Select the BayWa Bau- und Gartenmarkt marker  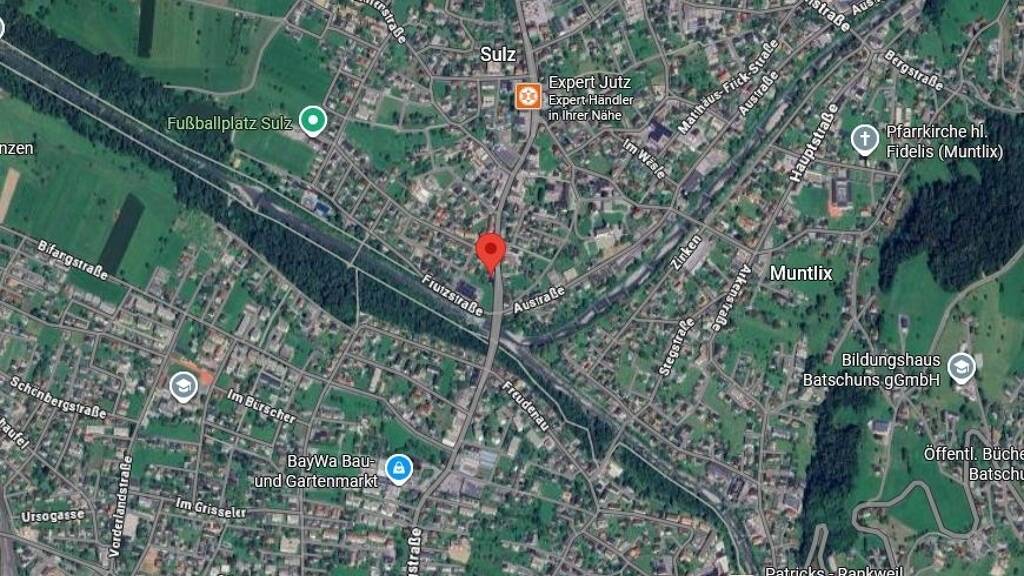click(x=398, y=469)
